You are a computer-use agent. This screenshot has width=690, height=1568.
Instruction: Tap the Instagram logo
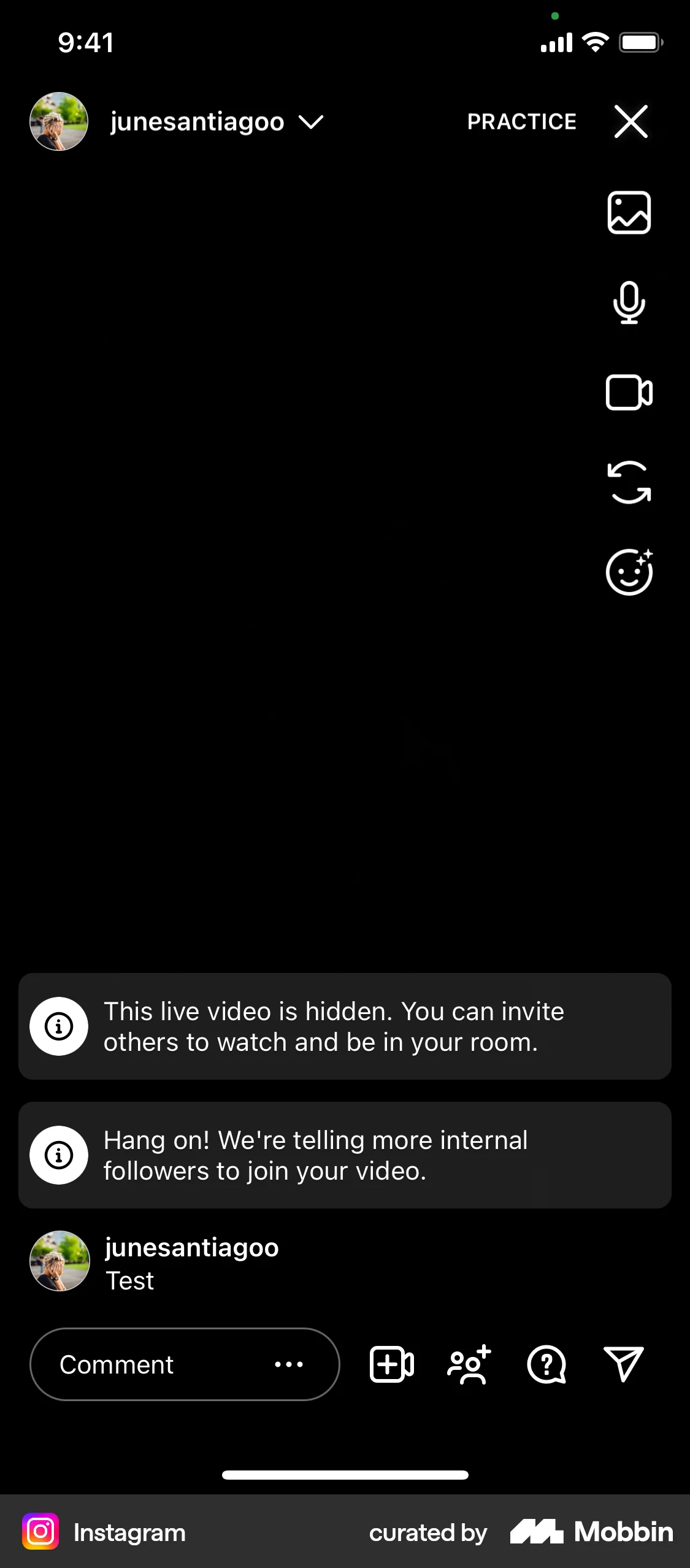40,1532
